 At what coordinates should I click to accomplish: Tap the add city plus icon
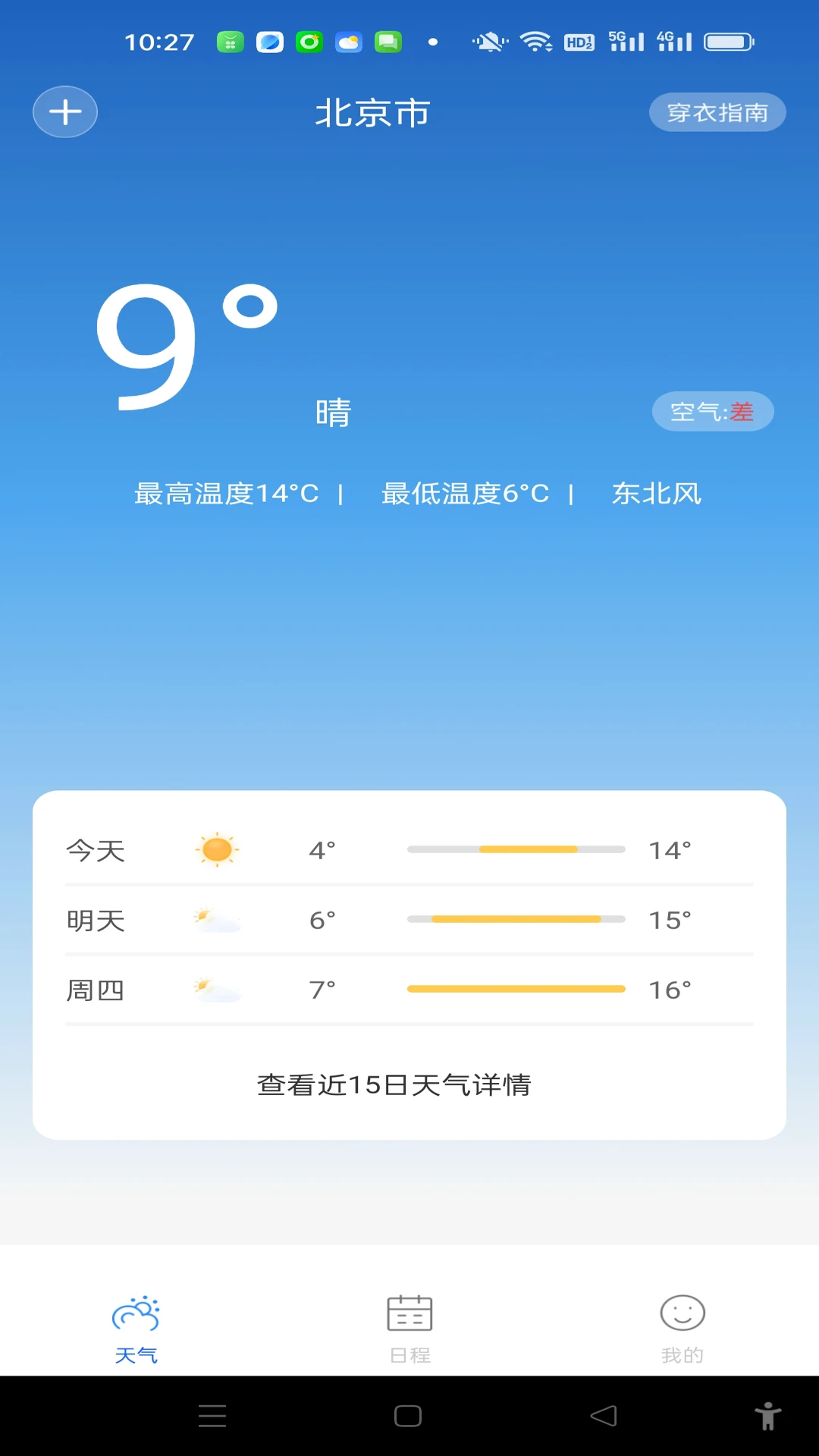(x=64, y=111)
